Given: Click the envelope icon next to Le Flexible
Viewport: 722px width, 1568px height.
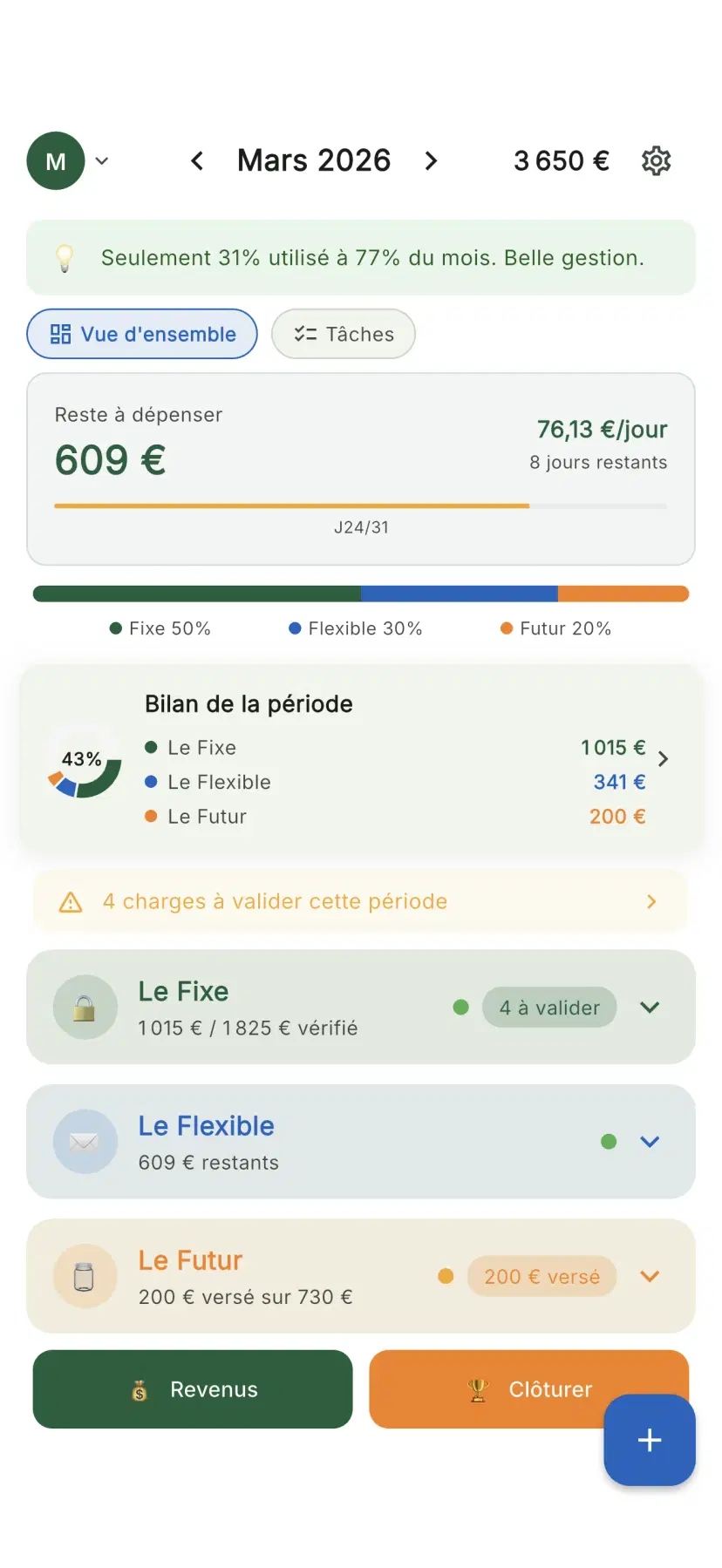Looking at the screenshot, I should 84,1141.
